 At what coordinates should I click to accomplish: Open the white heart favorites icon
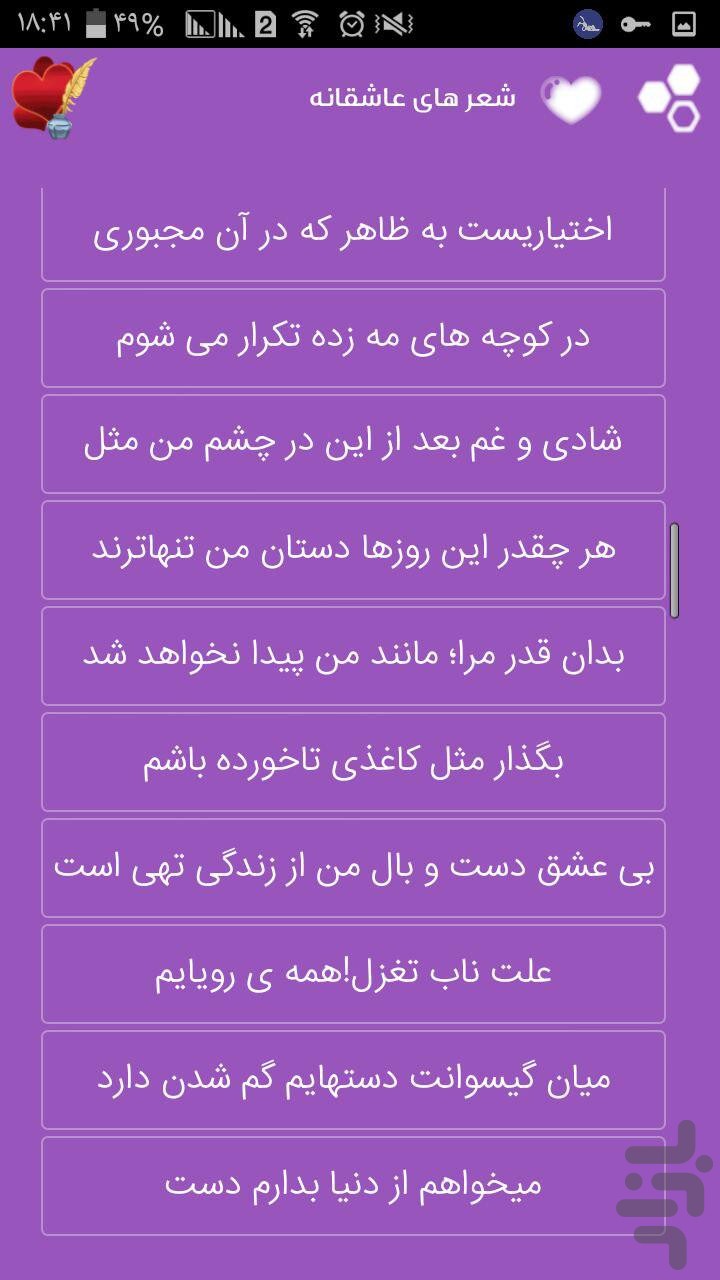tap(571, 98)
